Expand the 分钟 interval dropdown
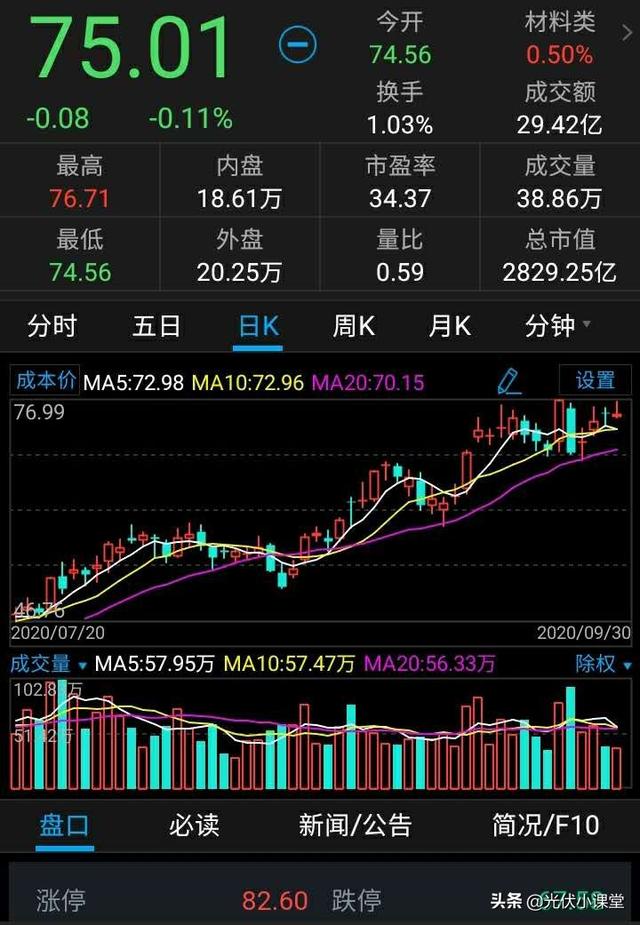This screenshot has height=925, width=640. coord(557,326)
